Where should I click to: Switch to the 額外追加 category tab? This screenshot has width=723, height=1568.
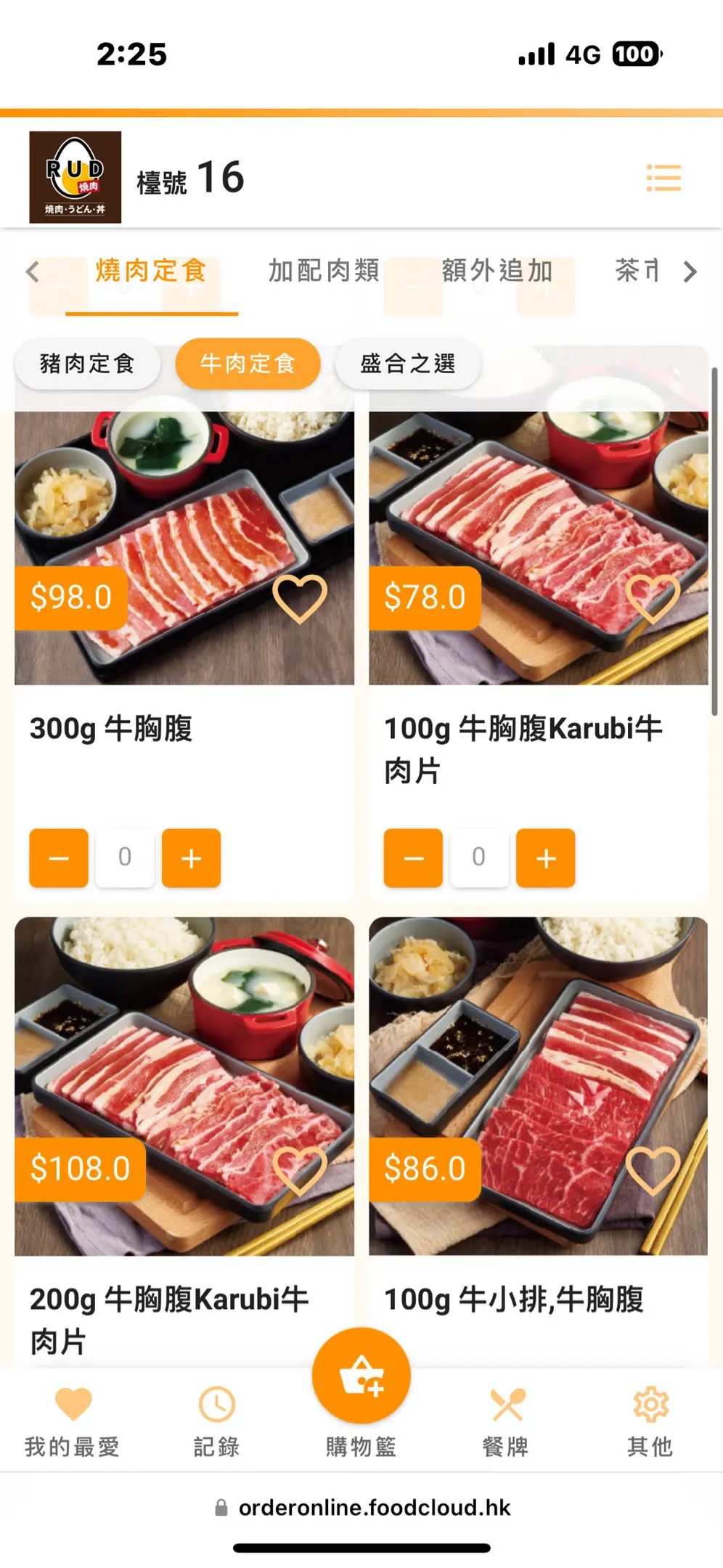497,271
